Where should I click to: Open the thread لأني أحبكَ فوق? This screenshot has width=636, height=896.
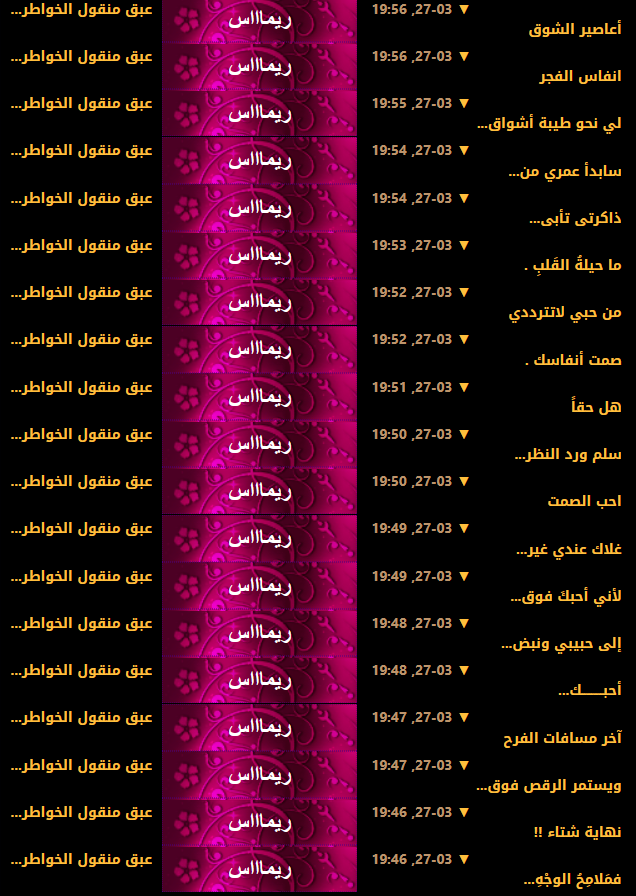[x=566, y=597]
